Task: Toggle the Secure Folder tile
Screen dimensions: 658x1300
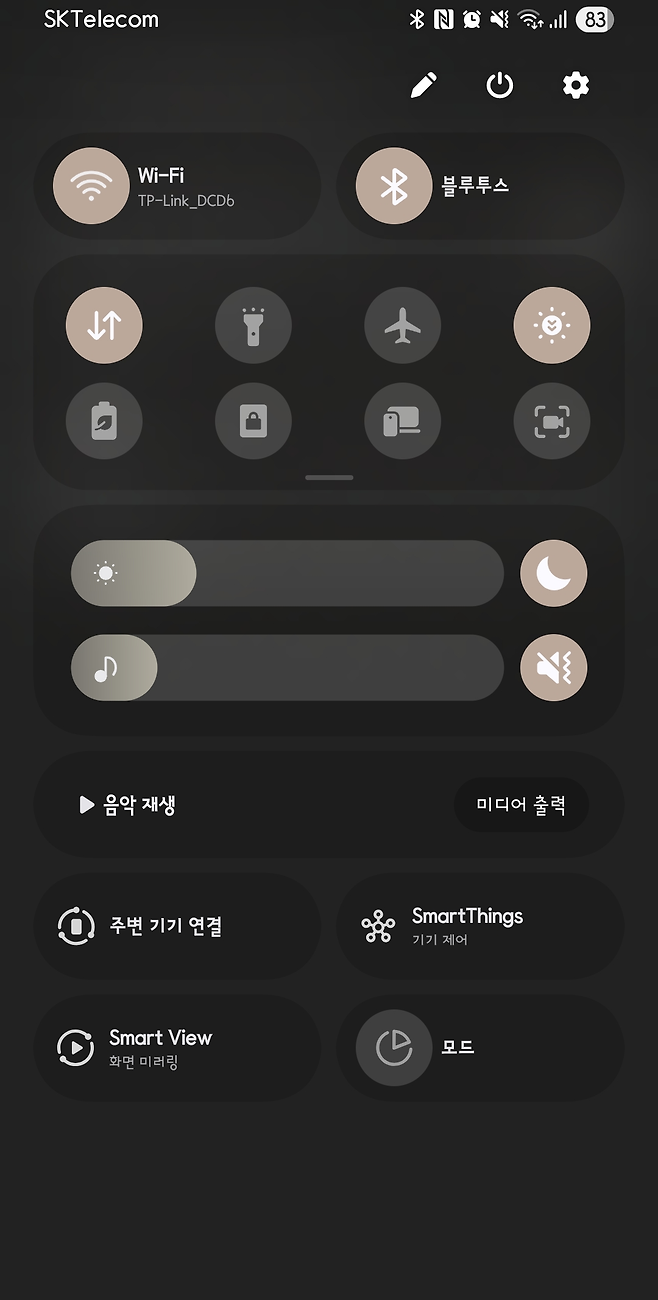Action: click(x=253, y=421)
